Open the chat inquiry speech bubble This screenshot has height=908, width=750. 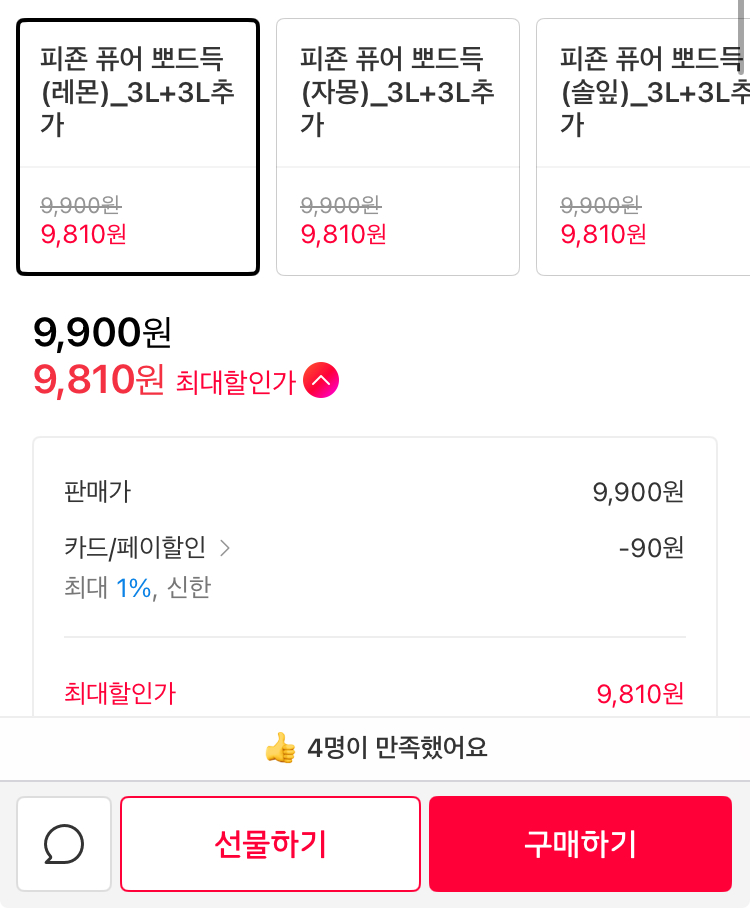tap(64, 844)
